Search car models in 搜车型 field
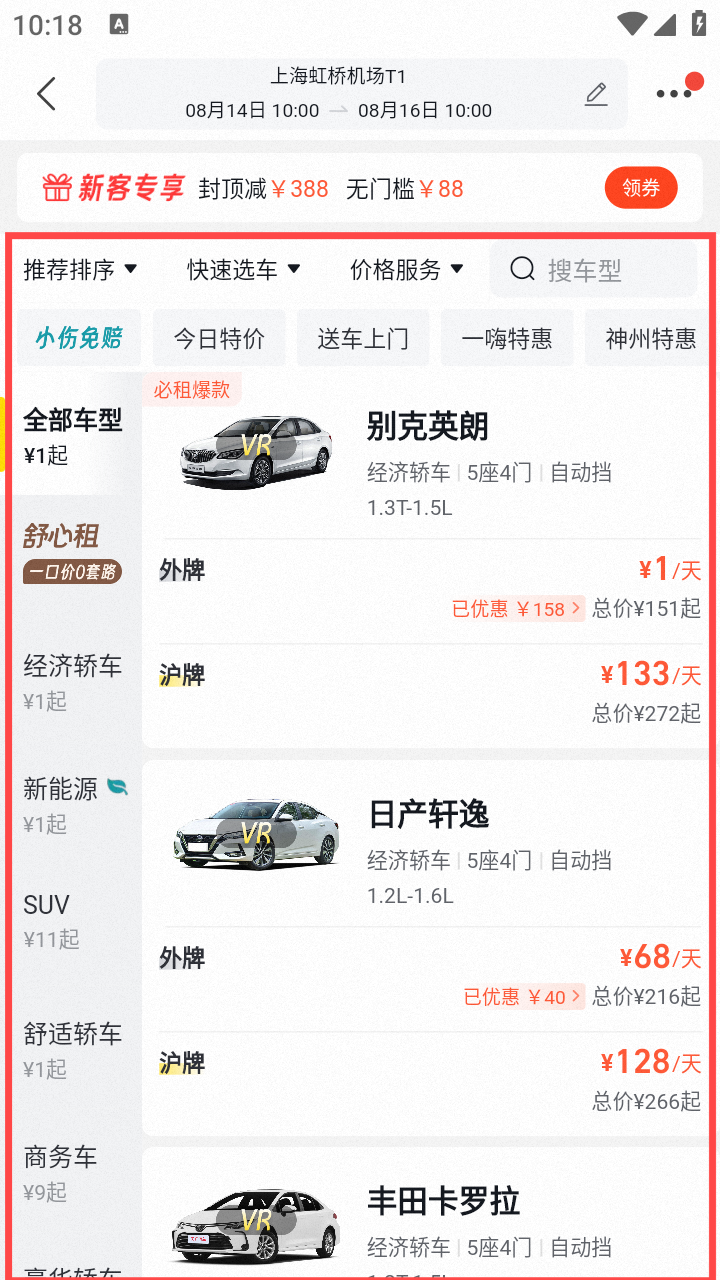The height and width of the screenshot is (1280, 720). 594,269
